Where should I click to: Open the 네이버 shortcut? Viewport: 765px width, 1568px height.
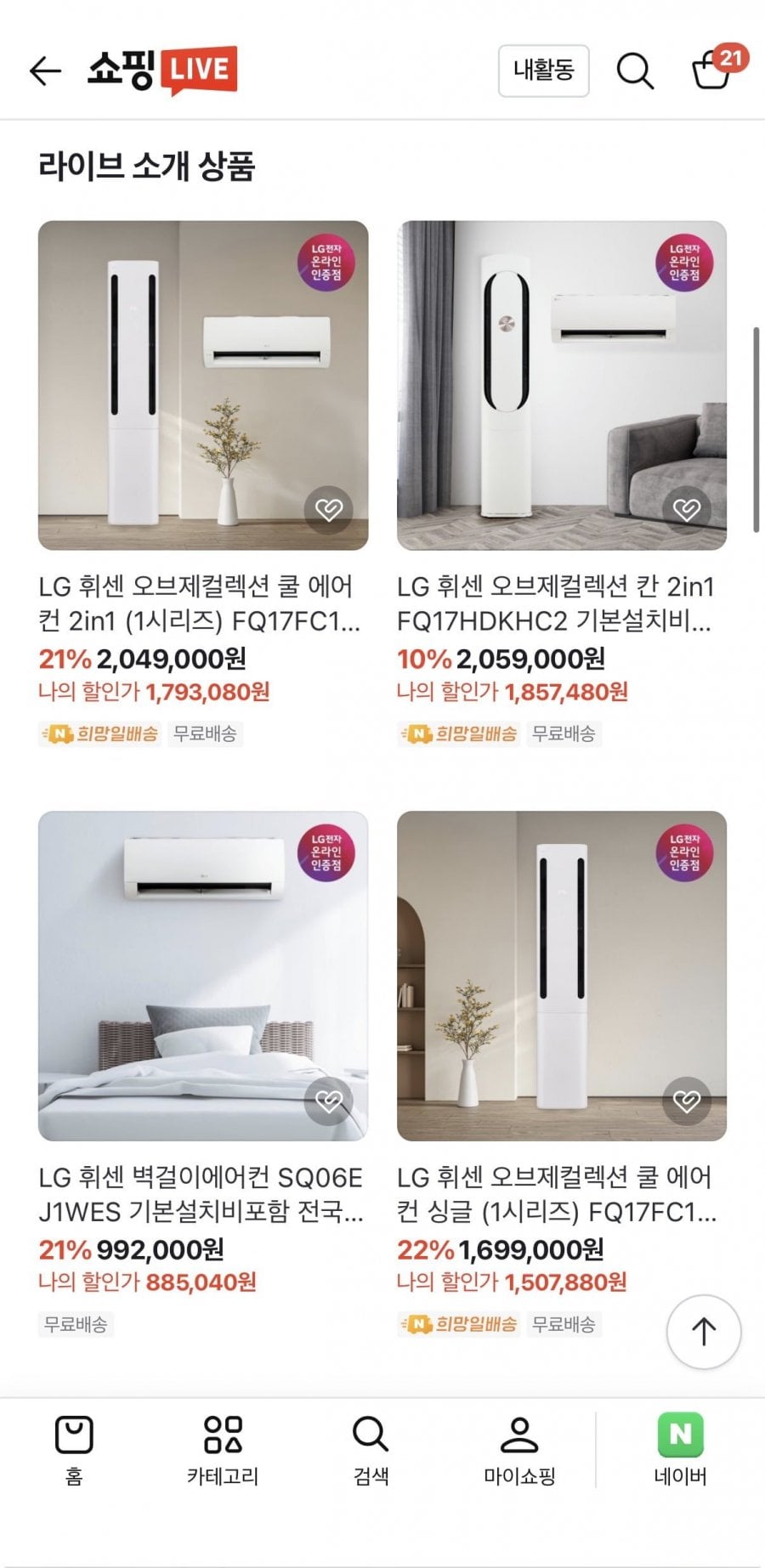681,1451
